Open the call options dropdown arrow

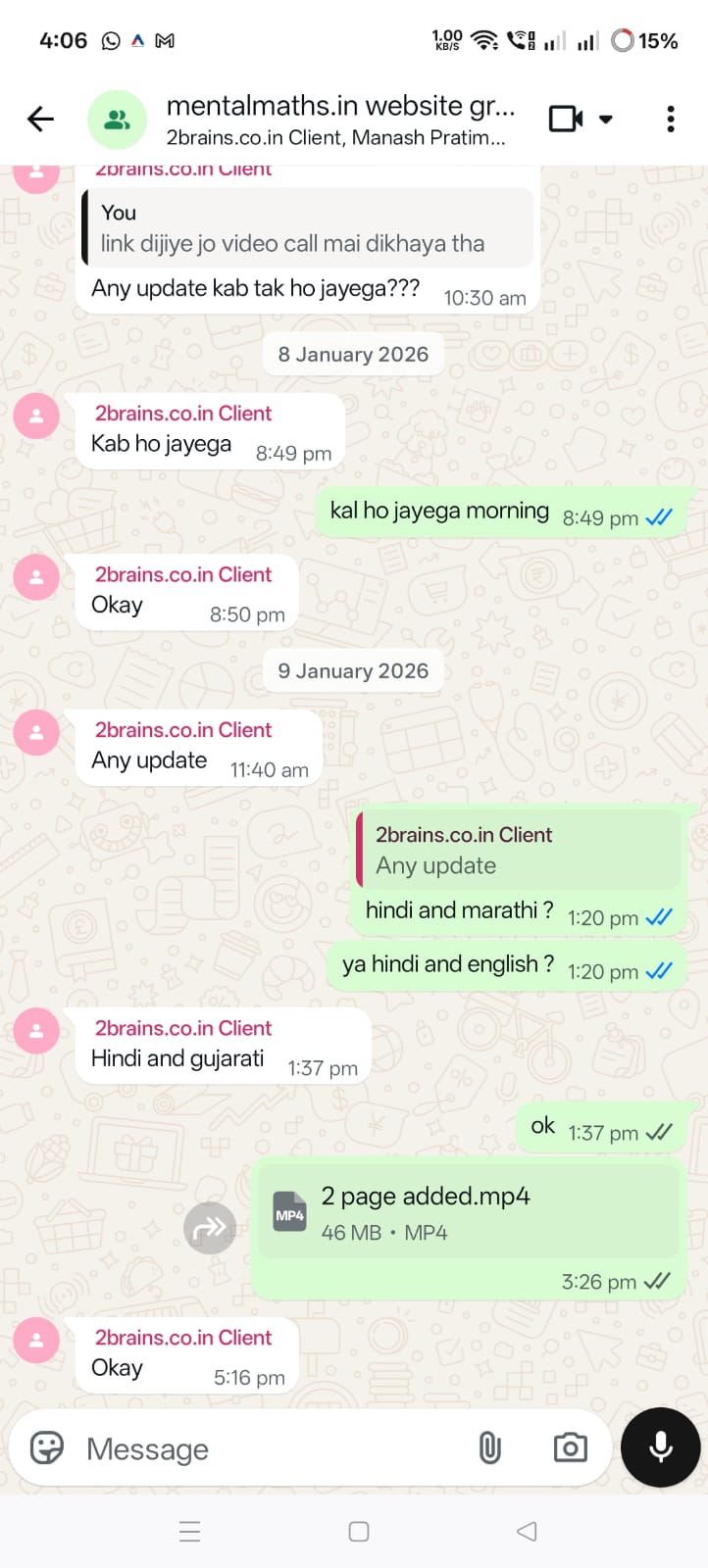[606, 120]
